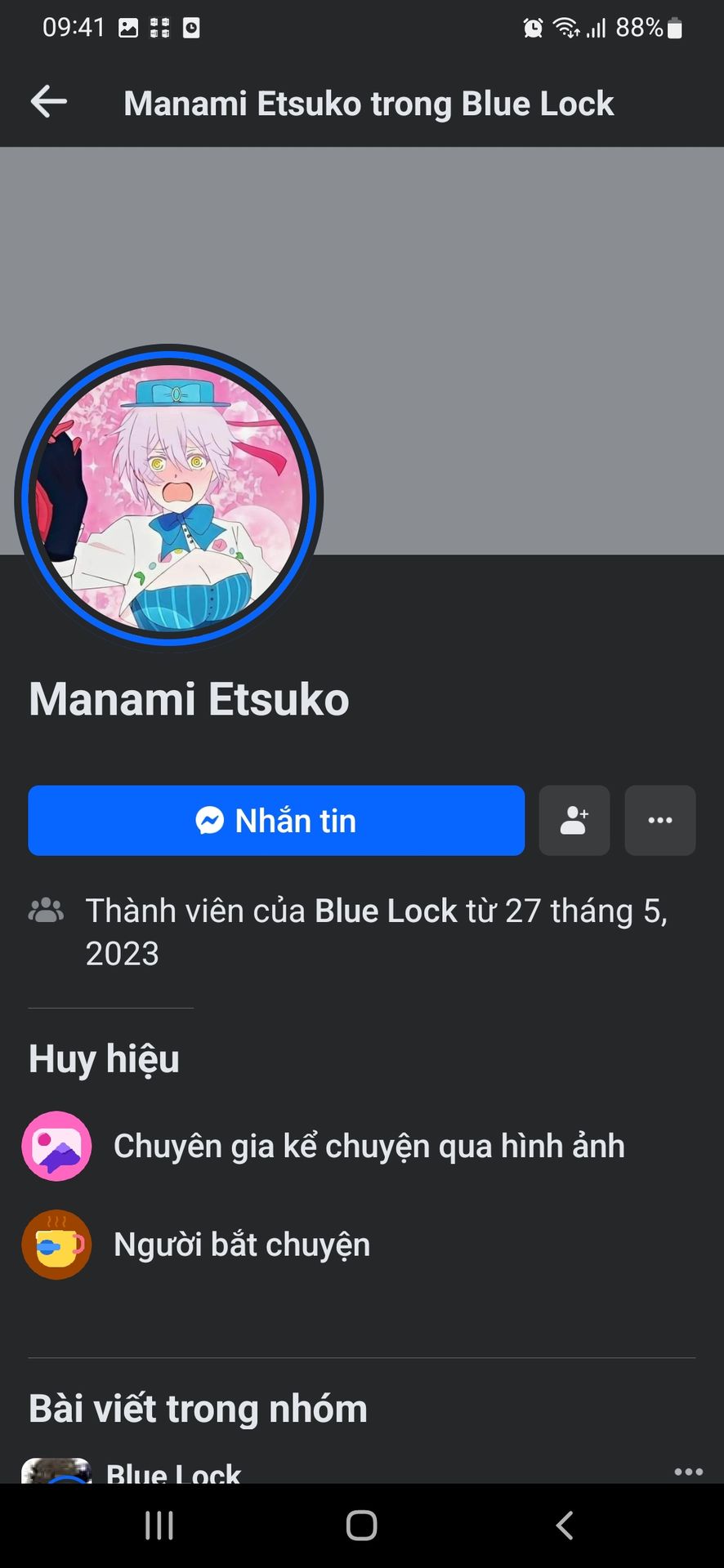Open options for the Blue Lock post
Image resolution: width=724 pixels, height=1568 pixels.
coord(688,1472)
